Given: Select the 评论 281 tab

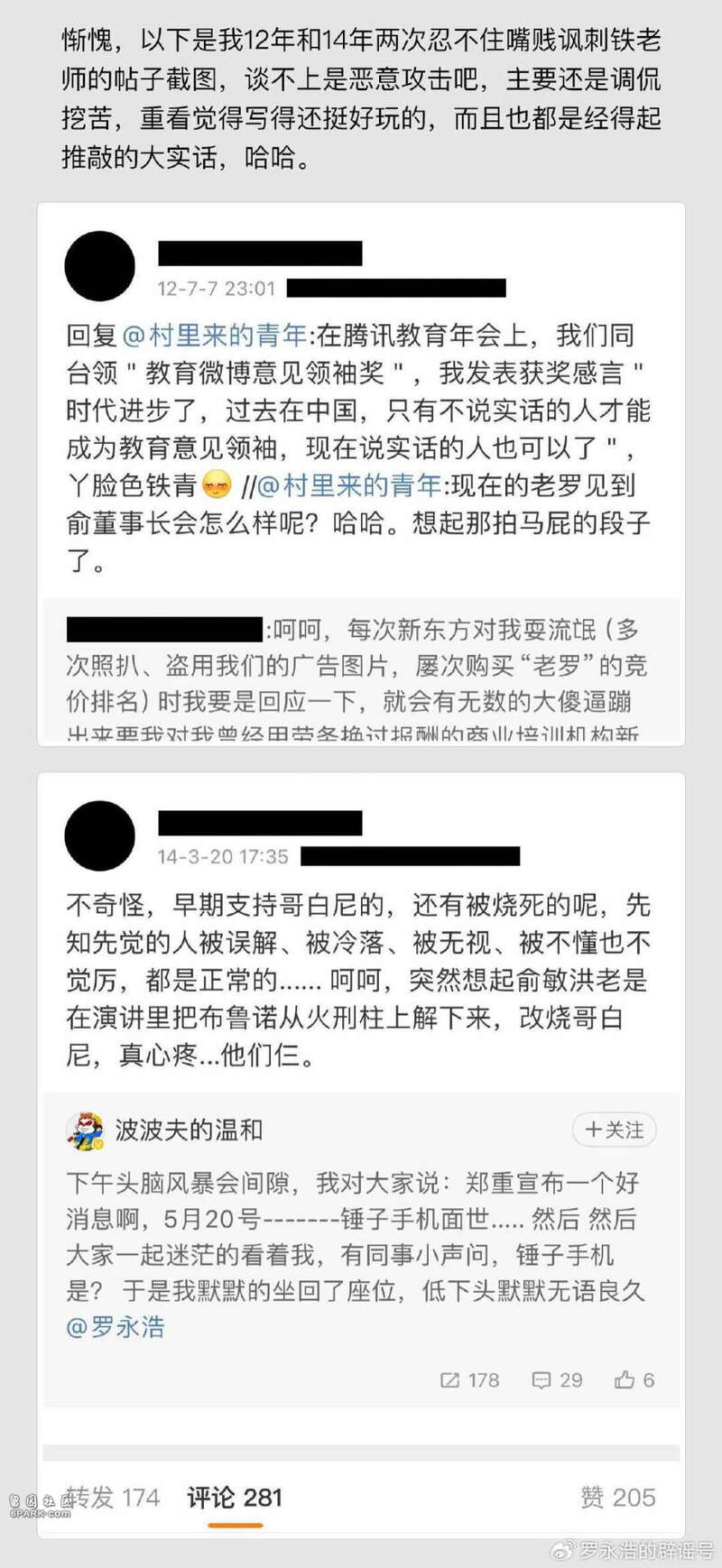Looking at the screenshot, I should (x=235, y=1498).
